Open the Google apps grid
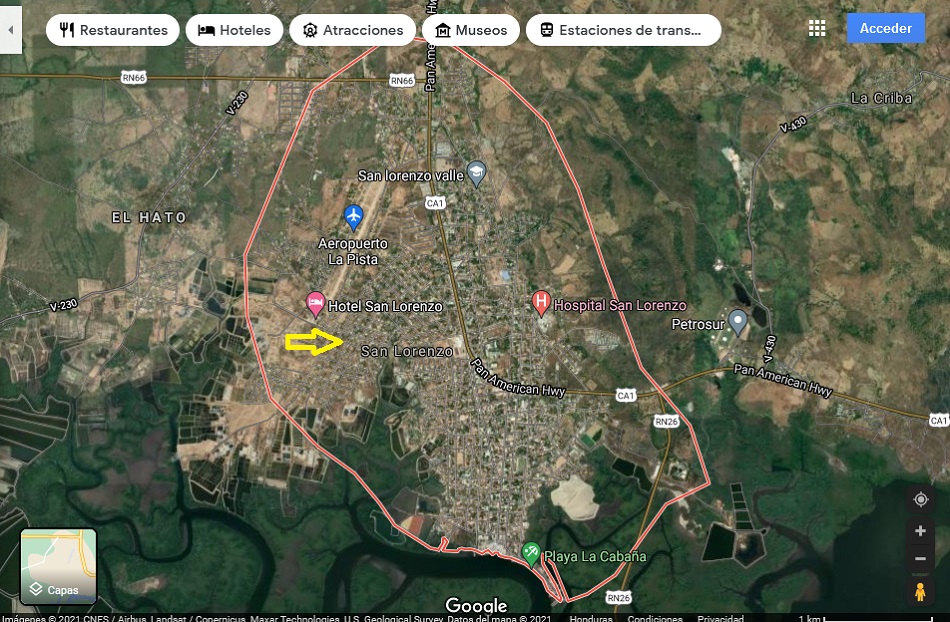 [817, 29]
